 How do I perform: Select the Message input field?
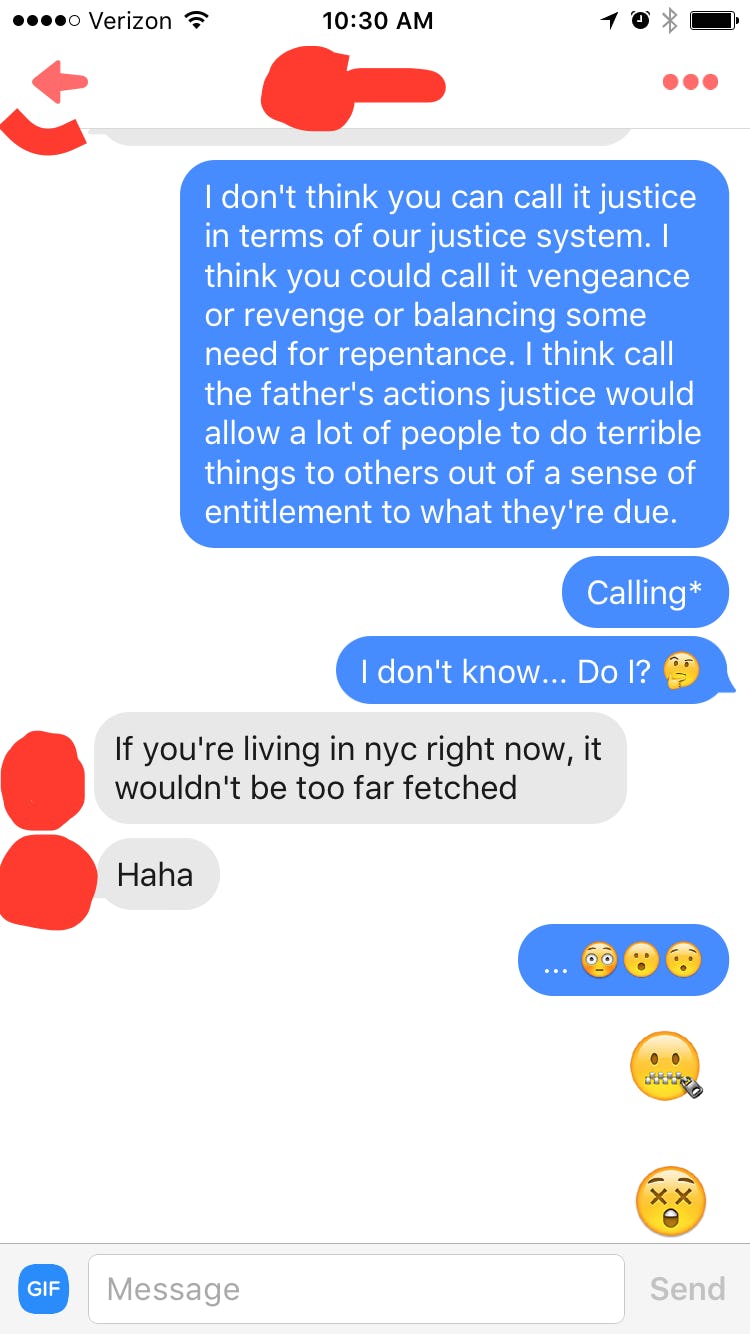[356, 1289]
